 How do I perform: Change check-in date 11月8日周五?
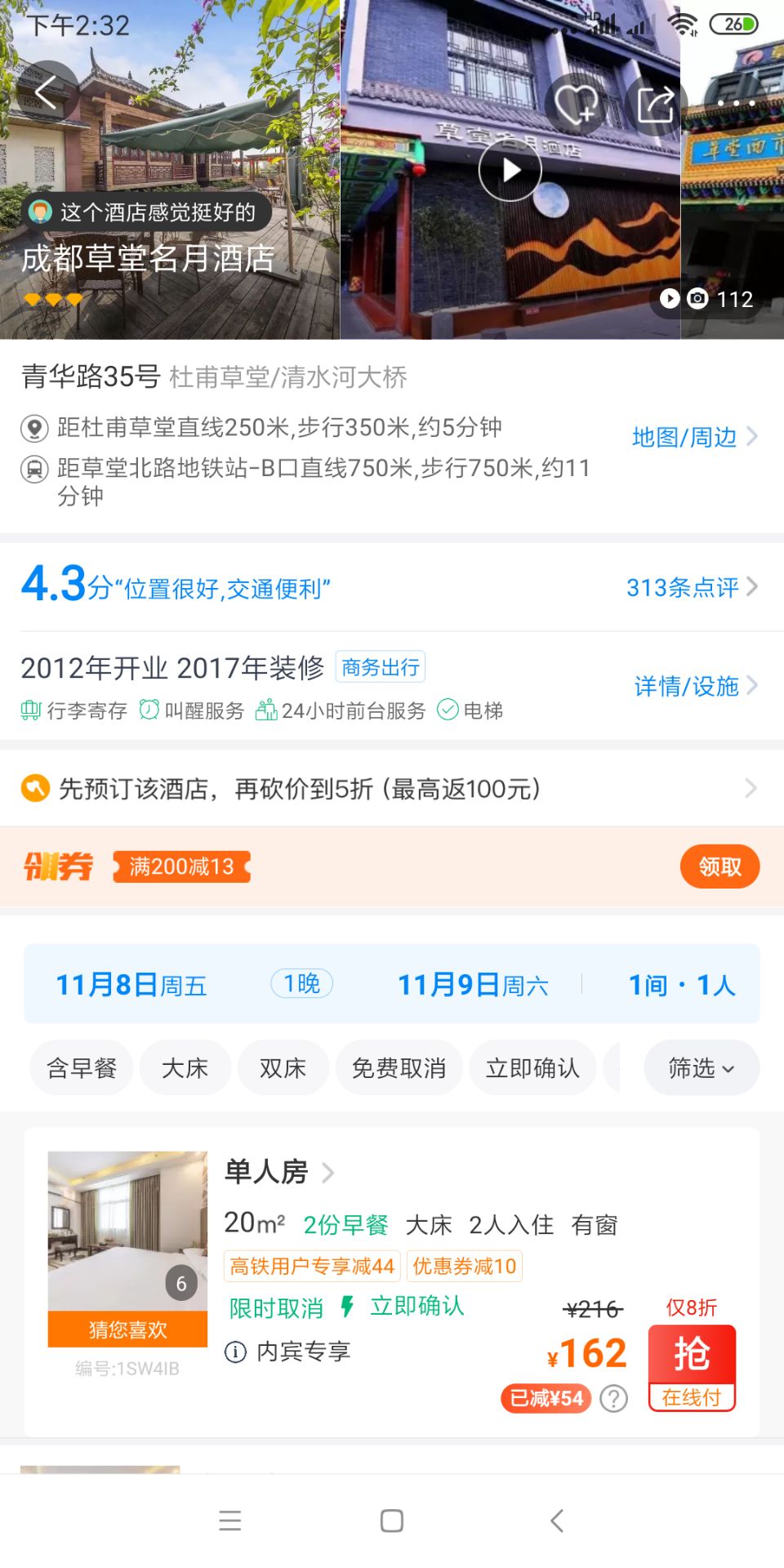click(131, 985)
